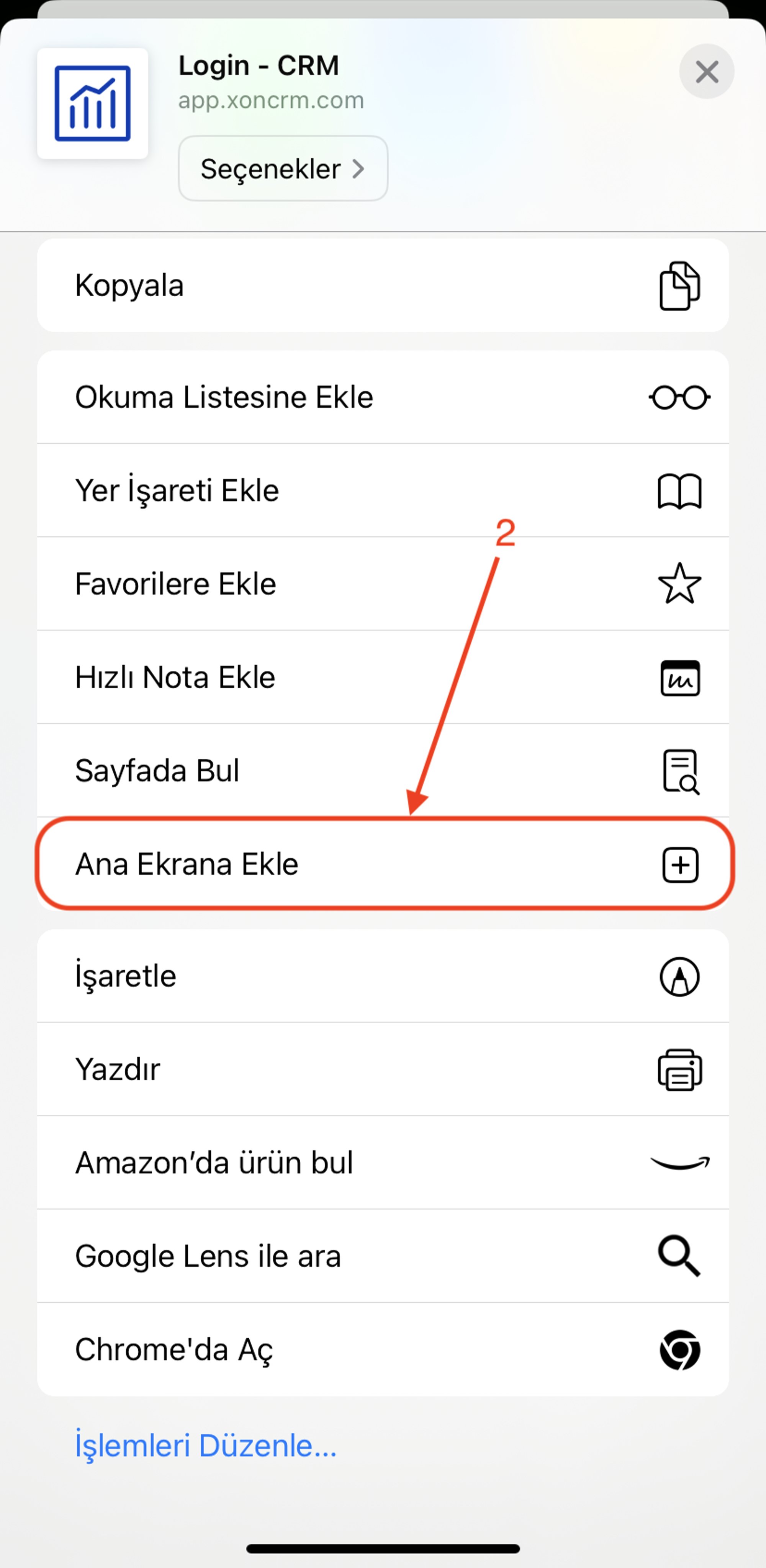Tap Kopyala to copy the link
Viewport: 766px width, 1568px height.
(x=382, y=286)
